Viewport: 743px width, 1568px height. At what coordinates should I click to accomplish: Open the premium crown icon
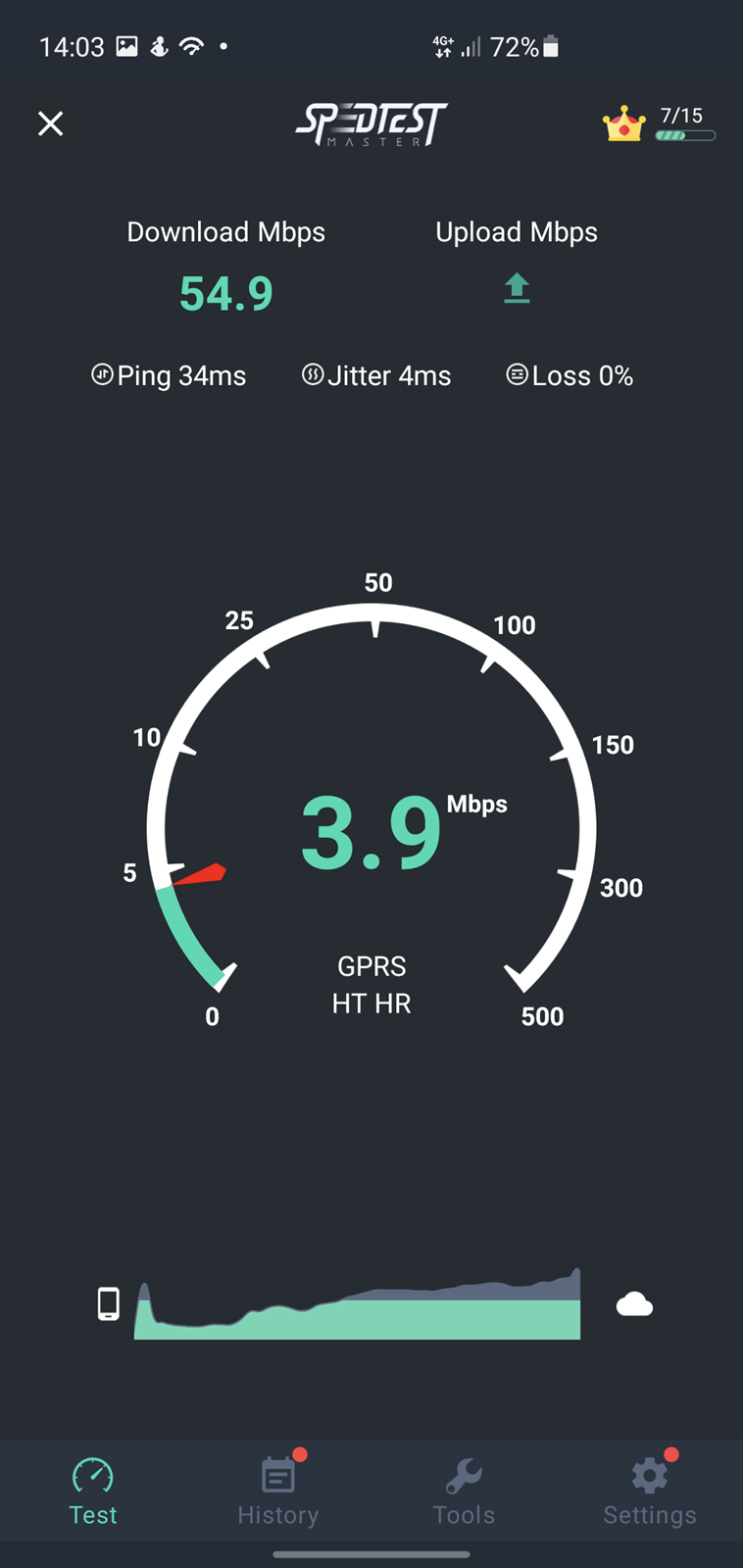point(623,124)
